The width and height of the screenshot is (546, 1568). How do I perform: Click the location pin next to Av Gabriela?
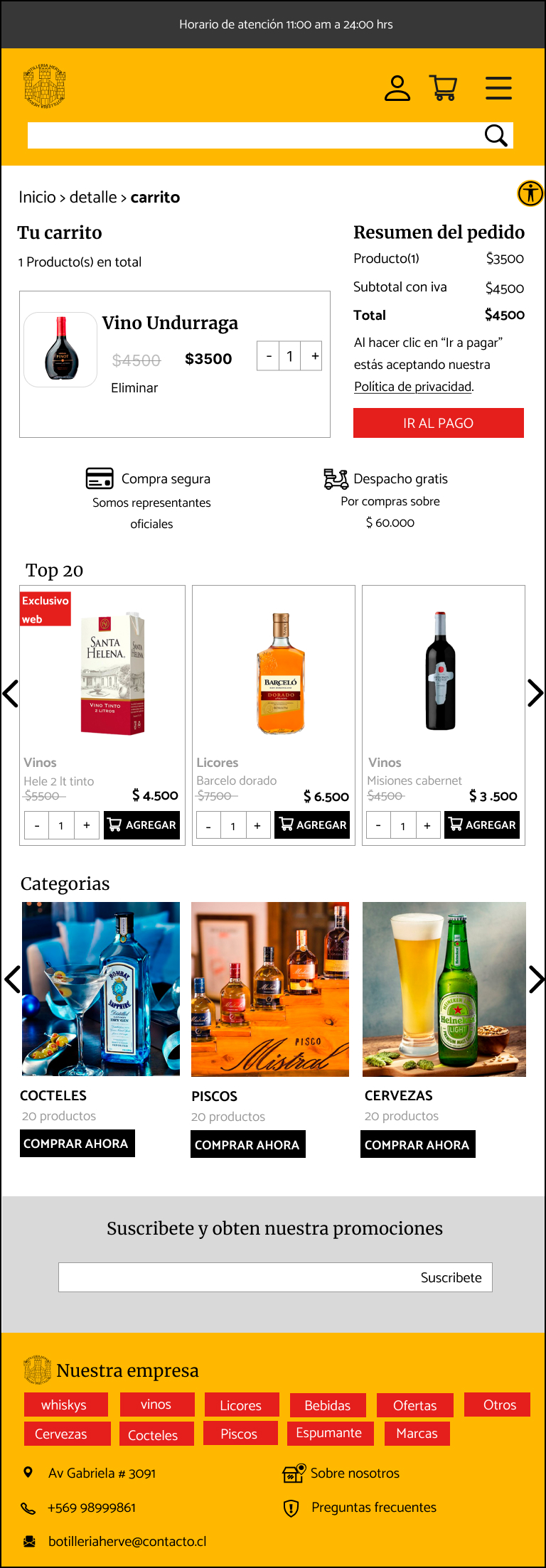click(28, 1473)
